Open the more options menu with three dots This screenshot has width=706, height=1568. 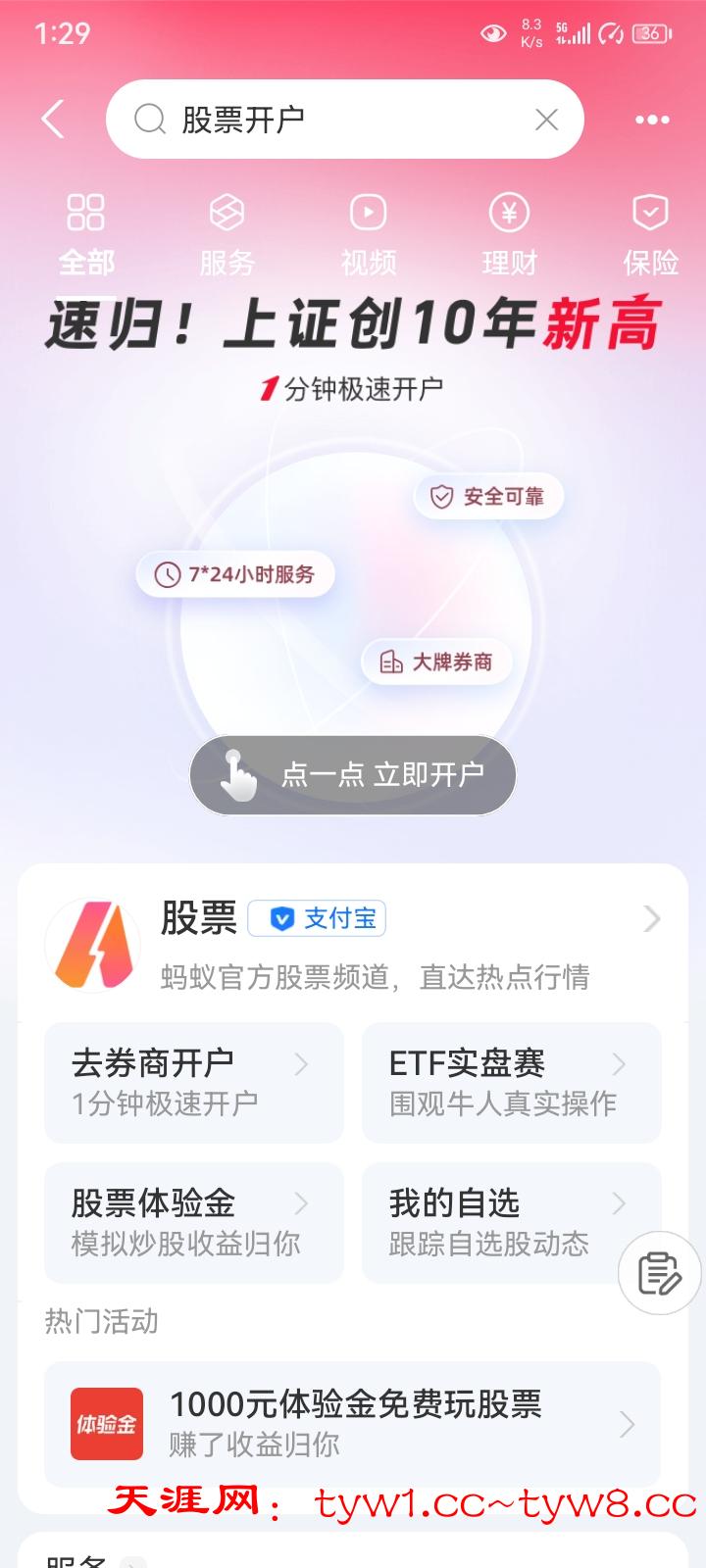coord(651,119)
